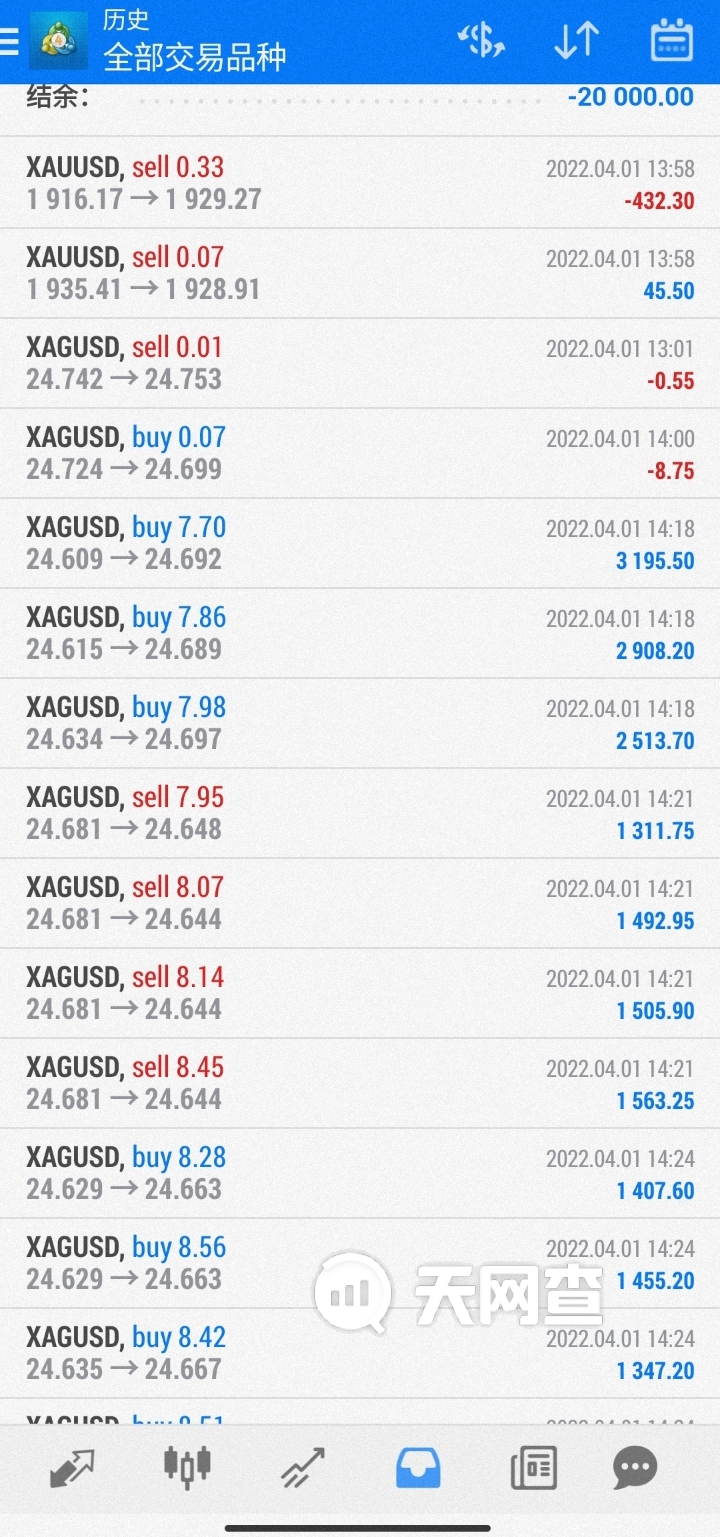The width and height of the screenshot is (720, 1537).
Task: Expand the XAGUSD buy 7.70 trade
Action: pyautogui.click(x=360, y=543)
